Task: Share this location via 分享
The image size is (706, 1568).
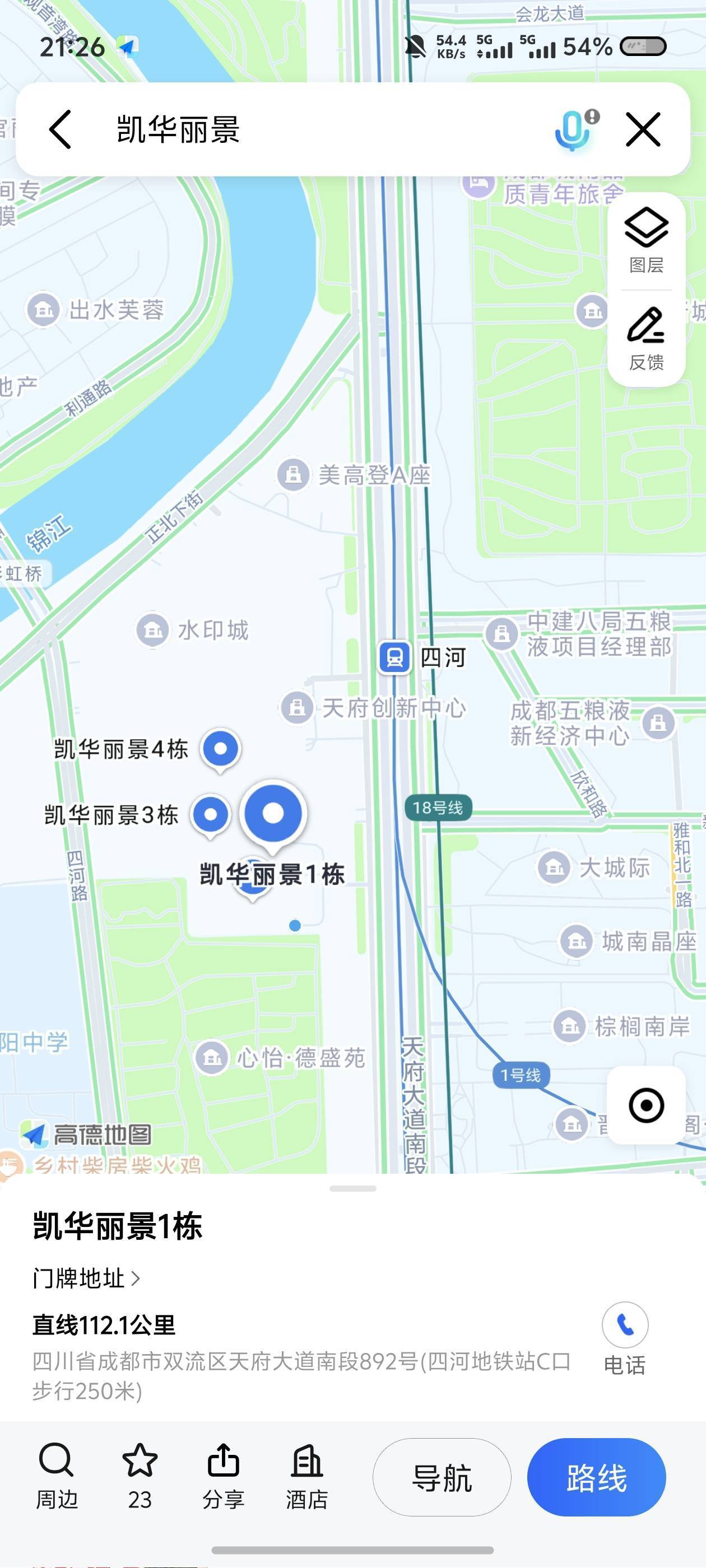Action: tap(224, 1476)
